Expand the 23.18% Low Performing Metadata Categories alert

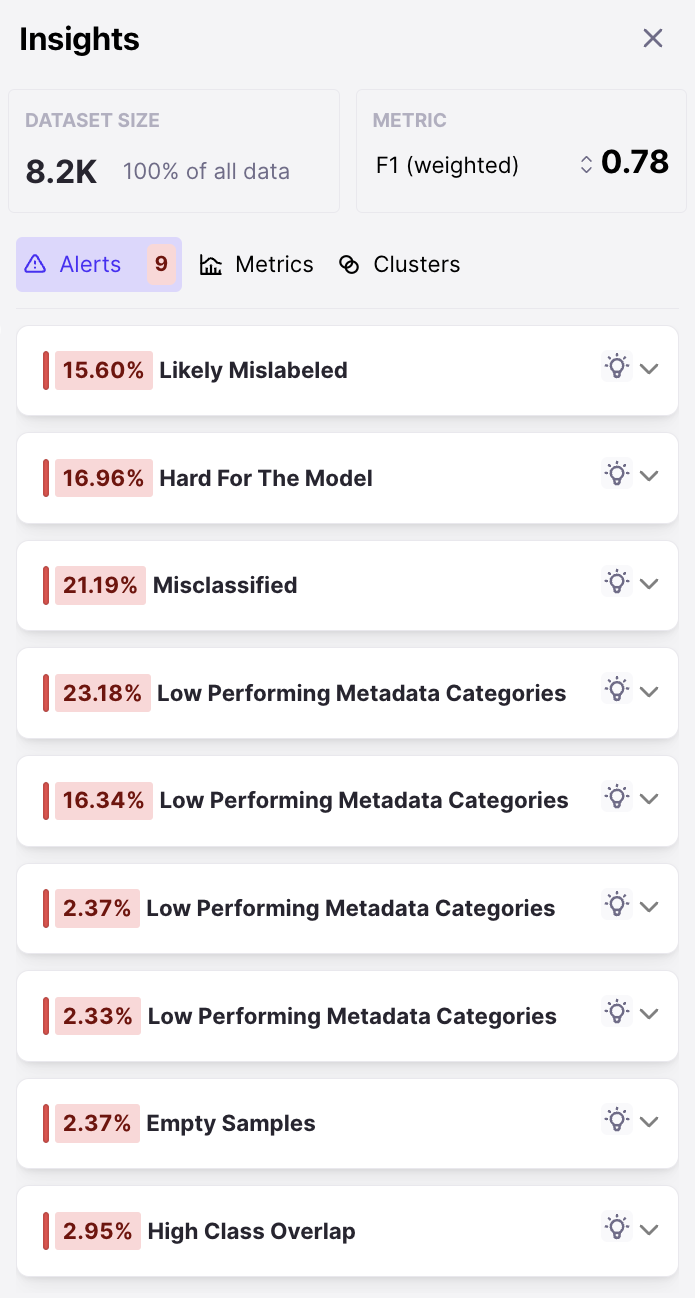click(x=649, y=692)
